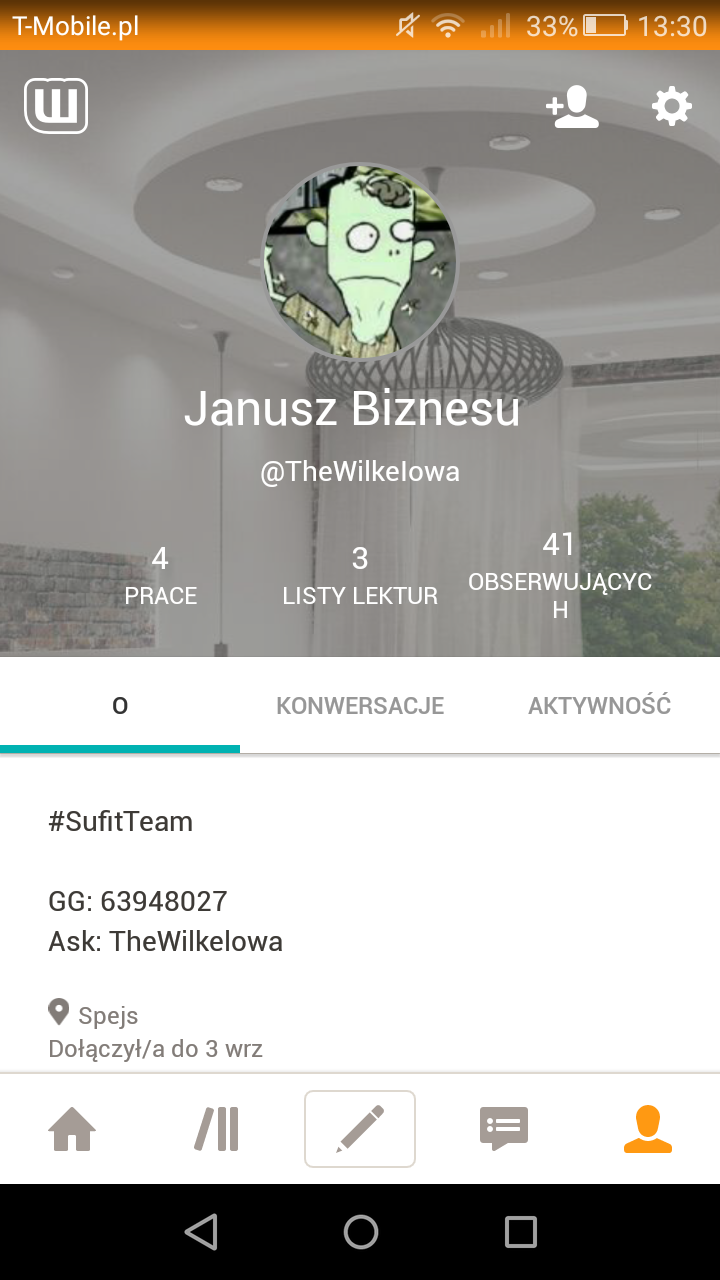Open the messages tab

pyautogui.click(x=504, y=1129)
